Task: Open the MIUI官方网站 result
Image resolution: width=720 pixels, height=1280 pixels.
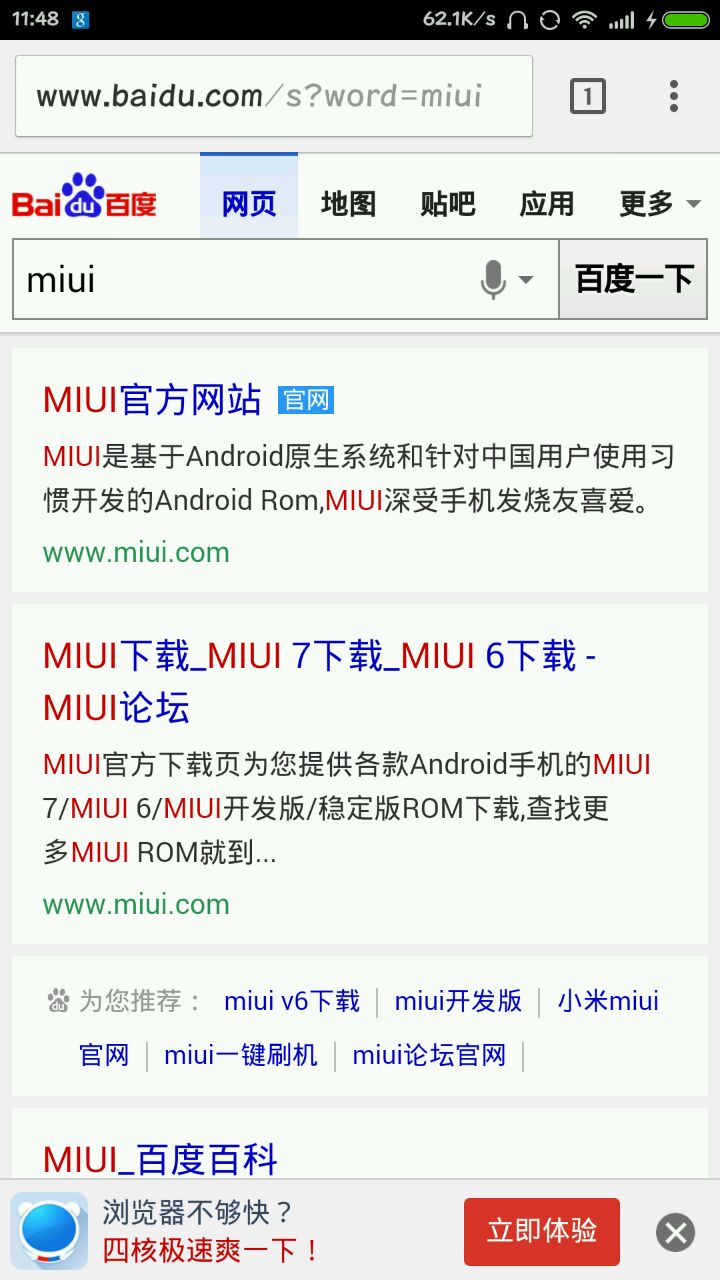Action: [152, 400]
